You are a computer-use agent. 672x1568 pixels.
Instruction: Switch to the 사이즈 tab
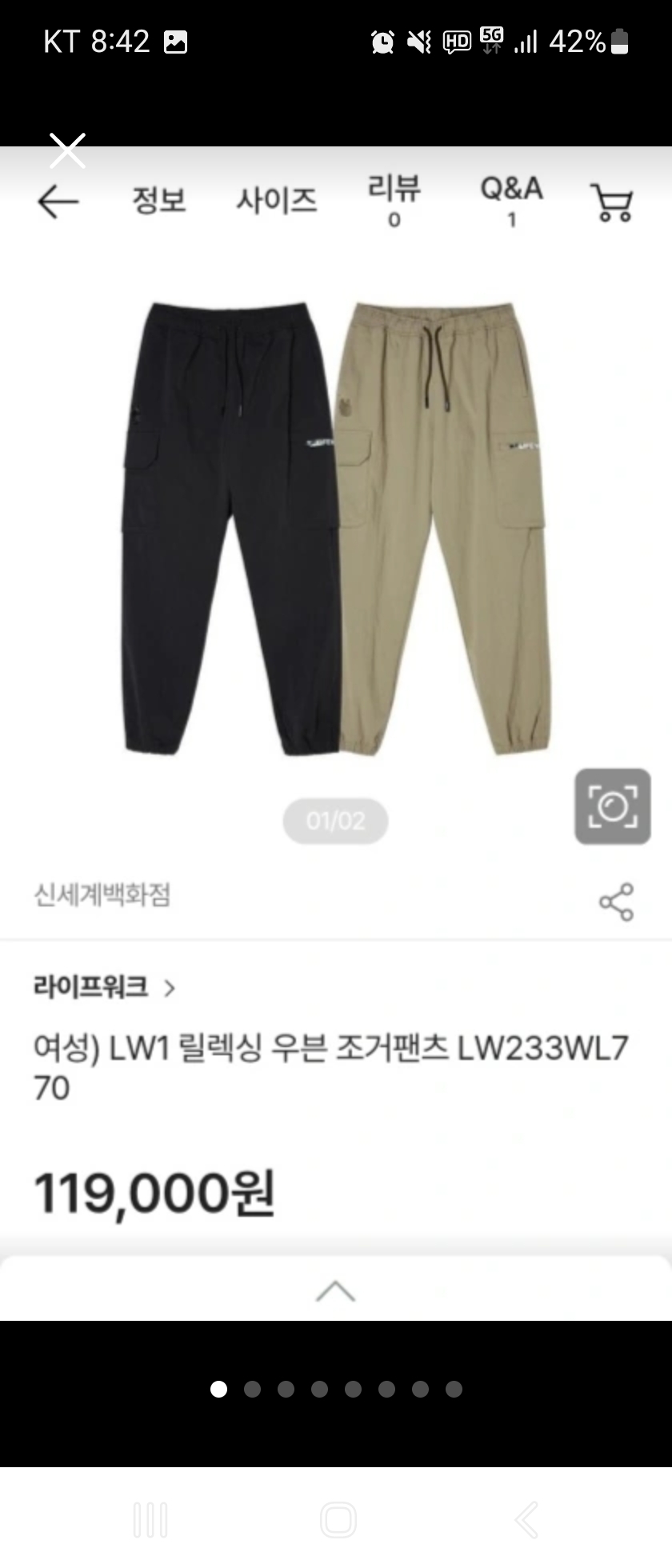276,200
